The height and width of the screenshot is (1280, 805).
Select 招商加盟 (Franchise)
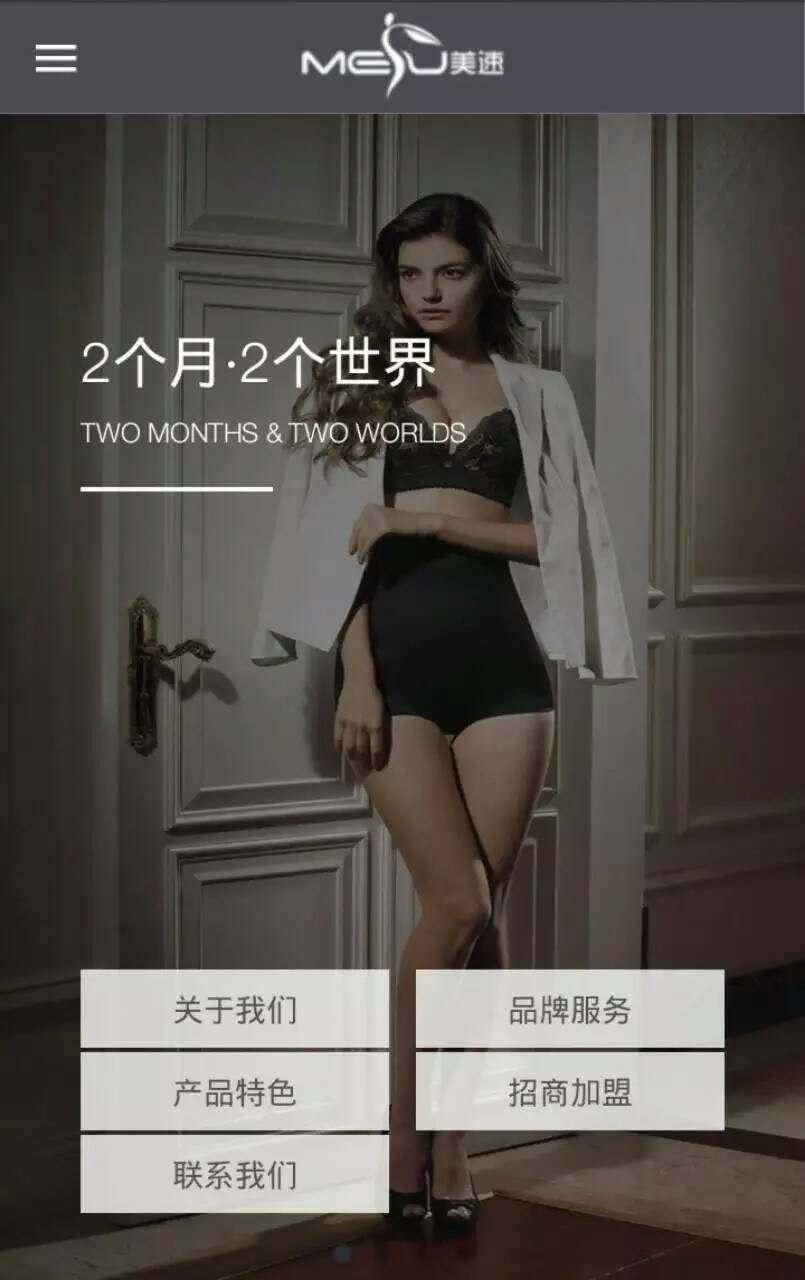569,1091
